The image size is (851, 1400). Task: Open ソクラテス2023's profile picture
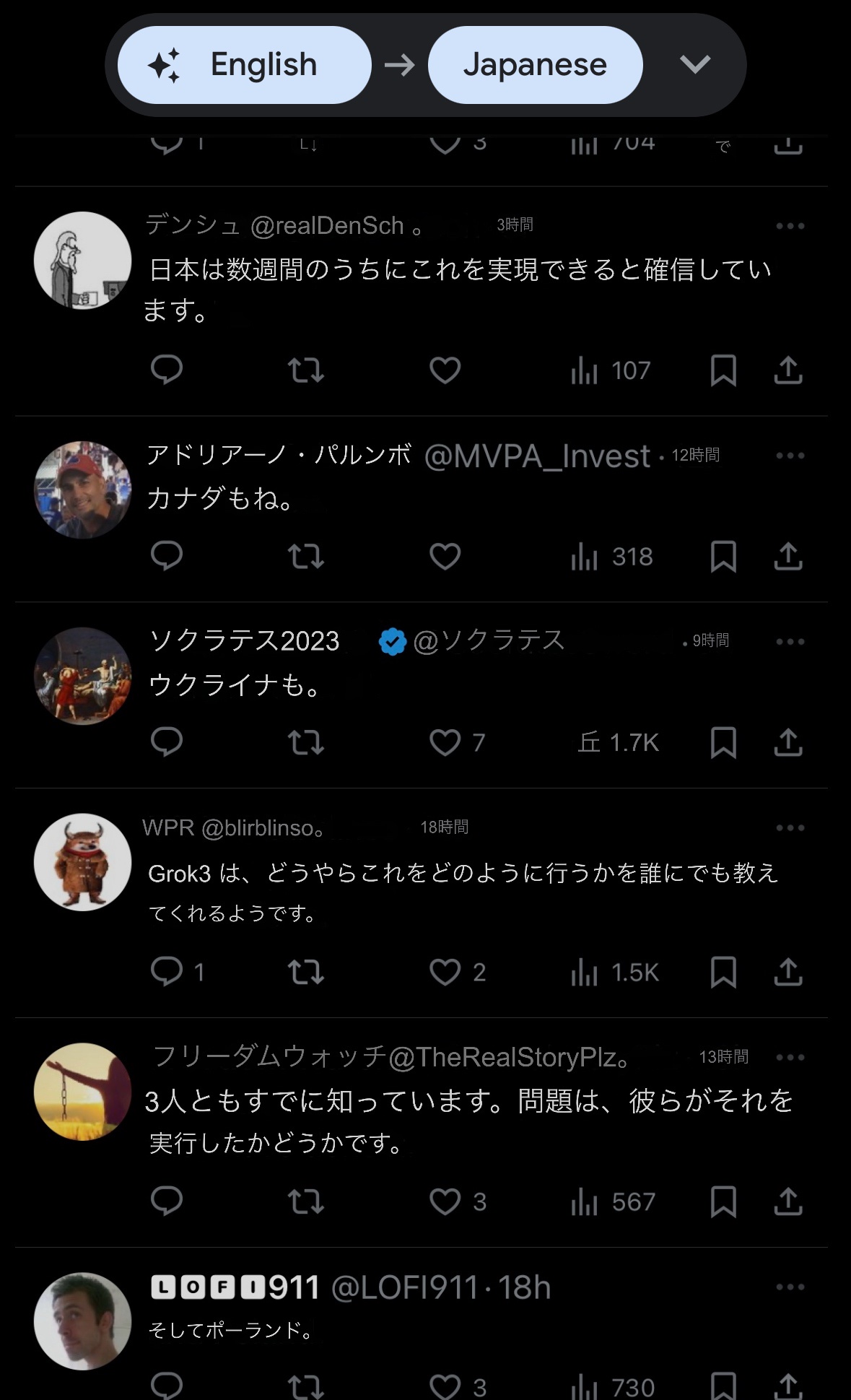coord(83,676)
